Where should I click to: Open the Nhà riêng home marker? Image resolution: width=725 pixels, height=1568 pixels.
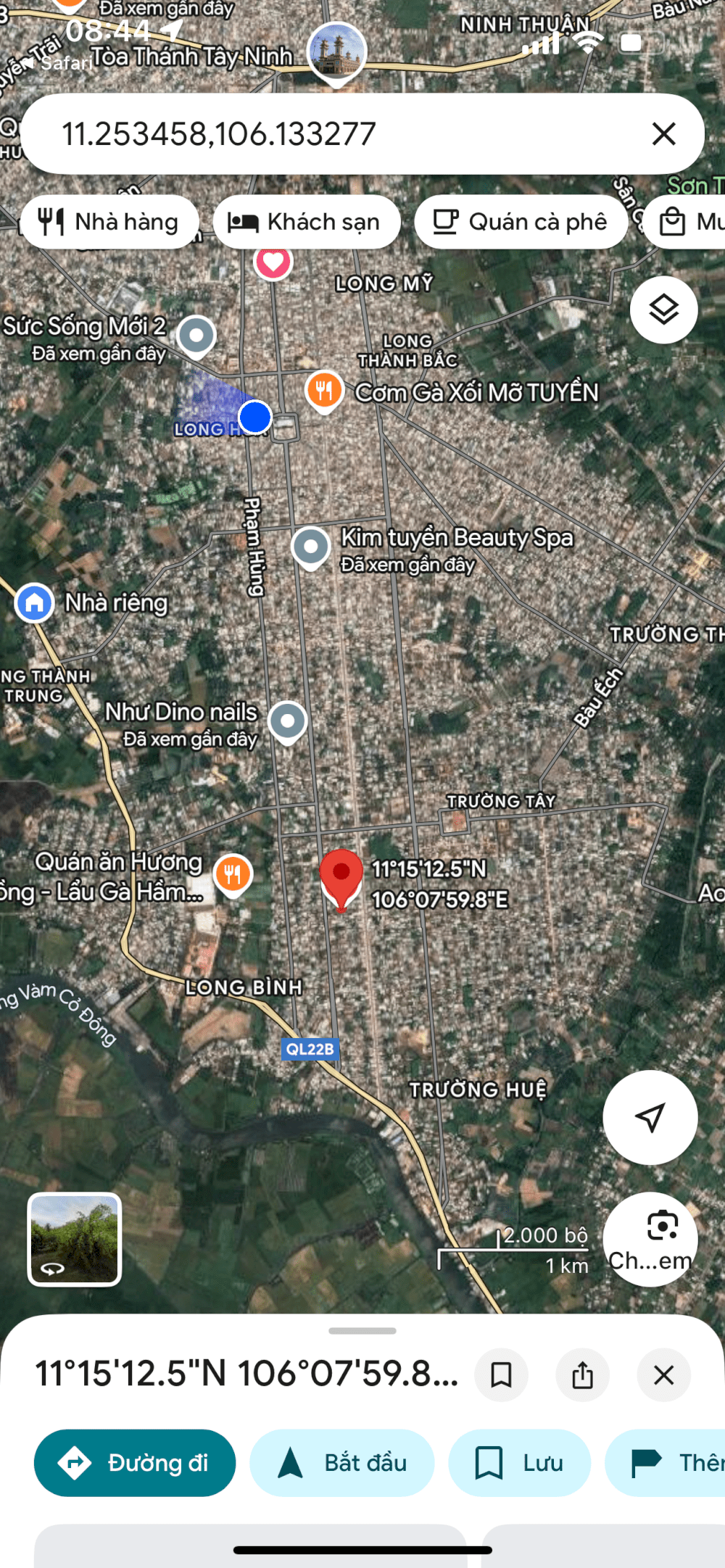34,602
